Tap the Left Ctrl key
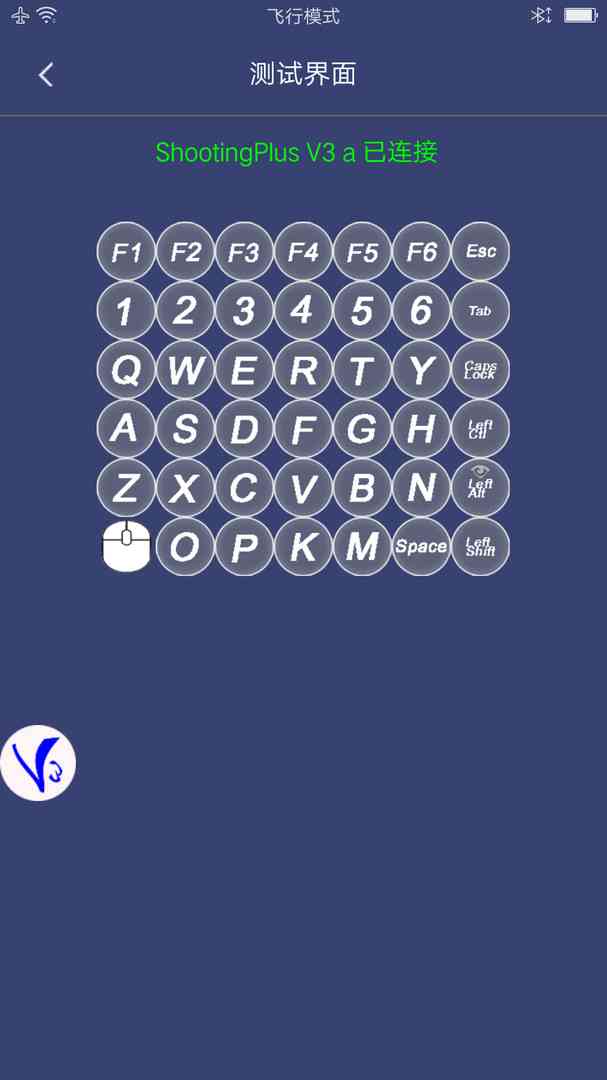Viewport: 607px width, 1080px height. pos(480,429)
